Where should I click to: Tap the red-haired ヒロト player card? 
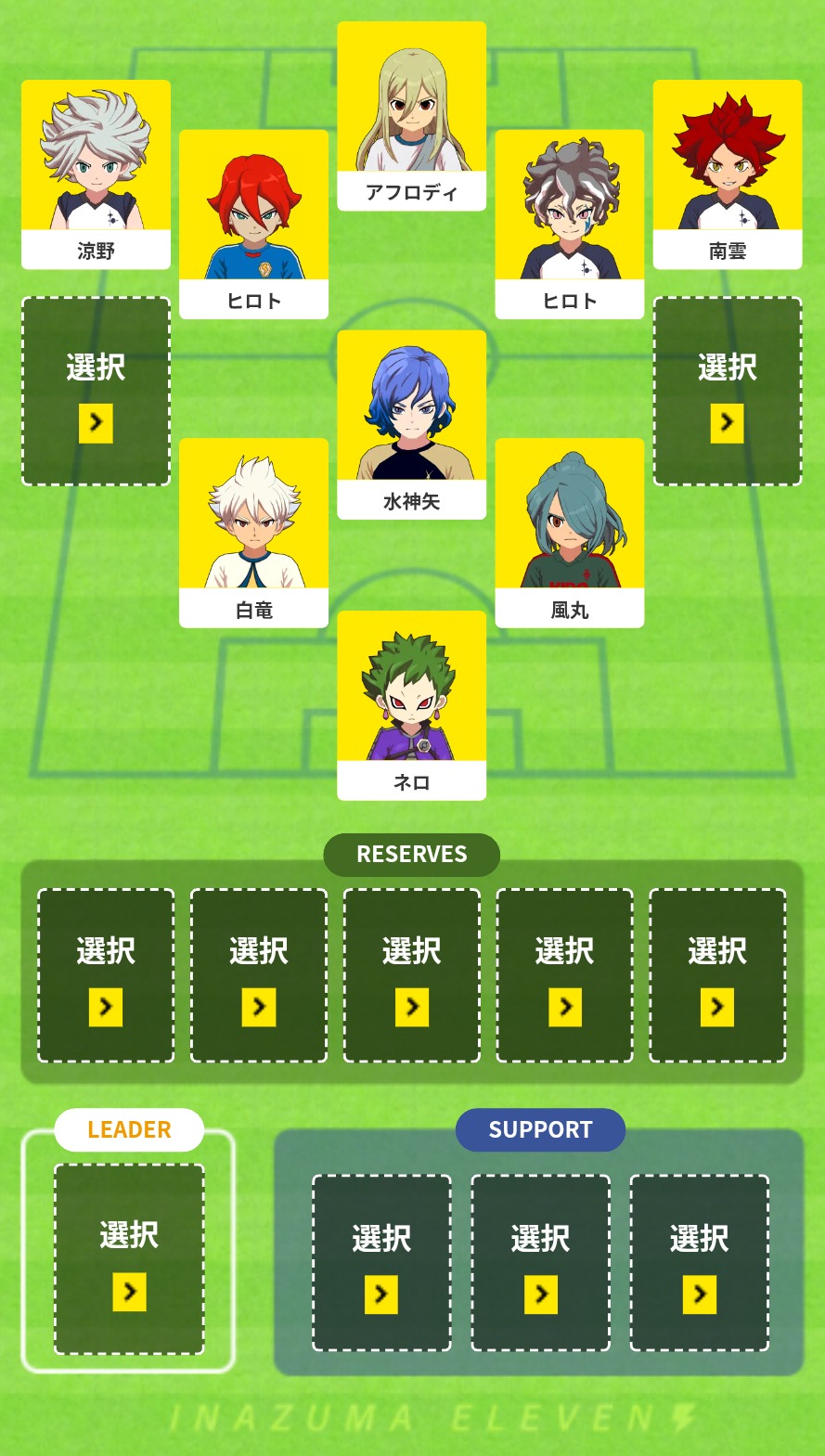(253, 224)
